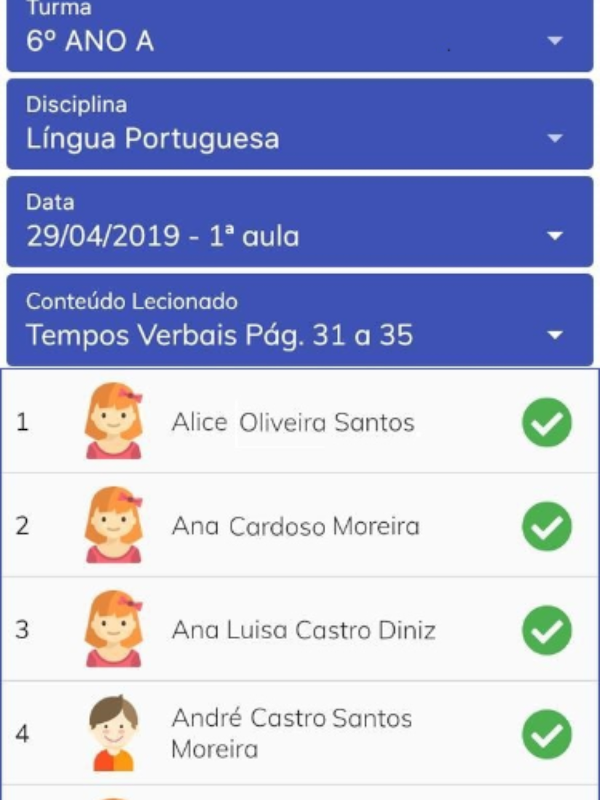Mark André Castro Santos Moreira absent
The height and width of the screenshot is (800, 600).
click(547, 734)
